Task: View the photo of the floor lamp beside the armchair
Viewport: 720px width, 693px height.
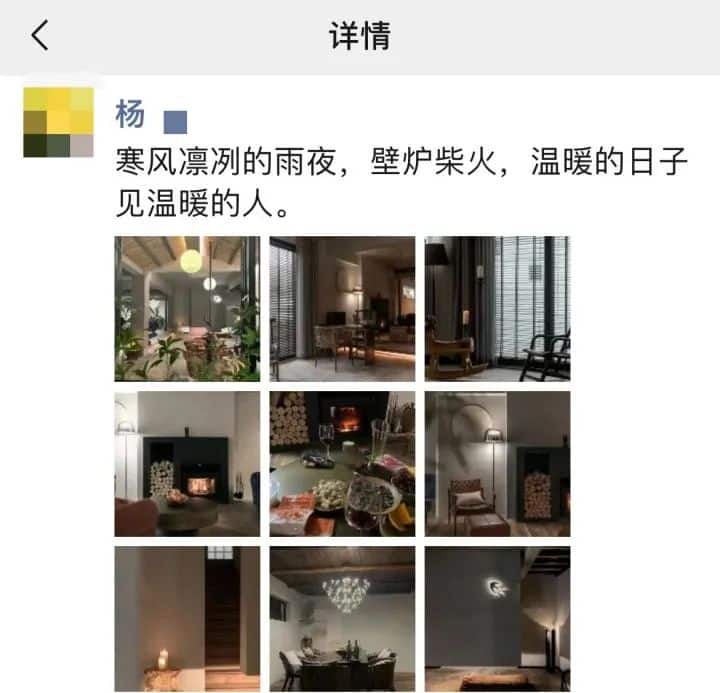Action: (497, 463)
